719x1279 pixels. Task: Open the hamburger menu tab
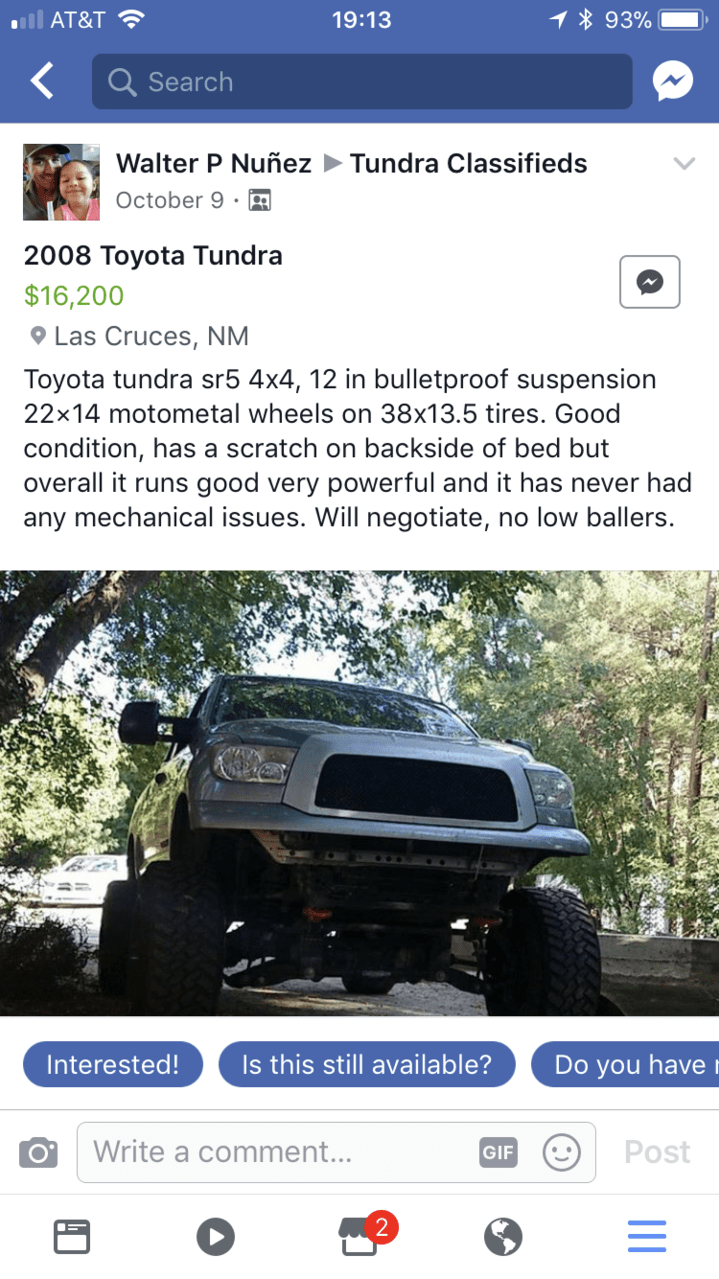(647, 1238)
